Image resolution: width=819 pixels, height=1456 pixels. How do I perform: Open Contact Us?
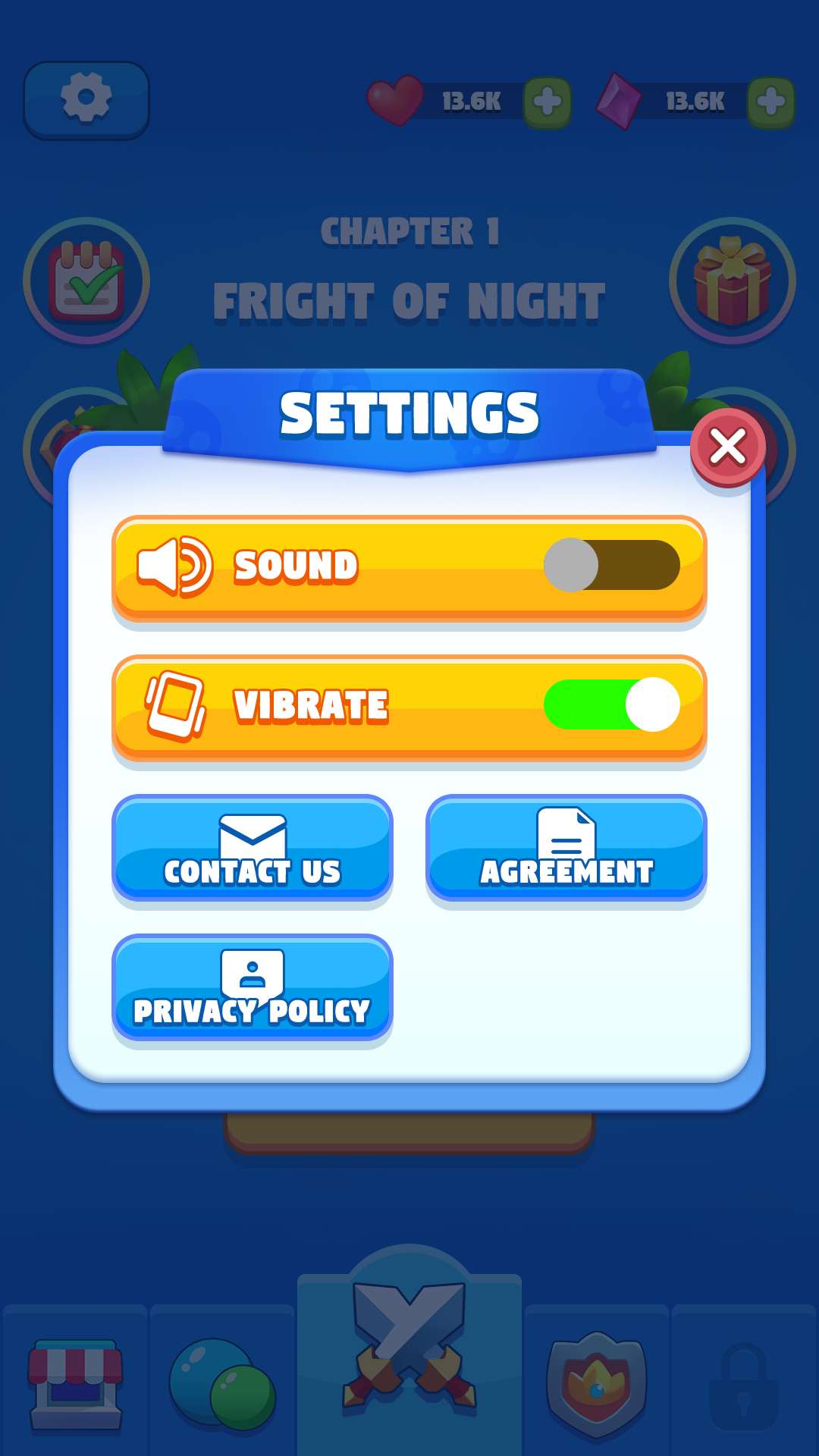click(x=253, y=848)
